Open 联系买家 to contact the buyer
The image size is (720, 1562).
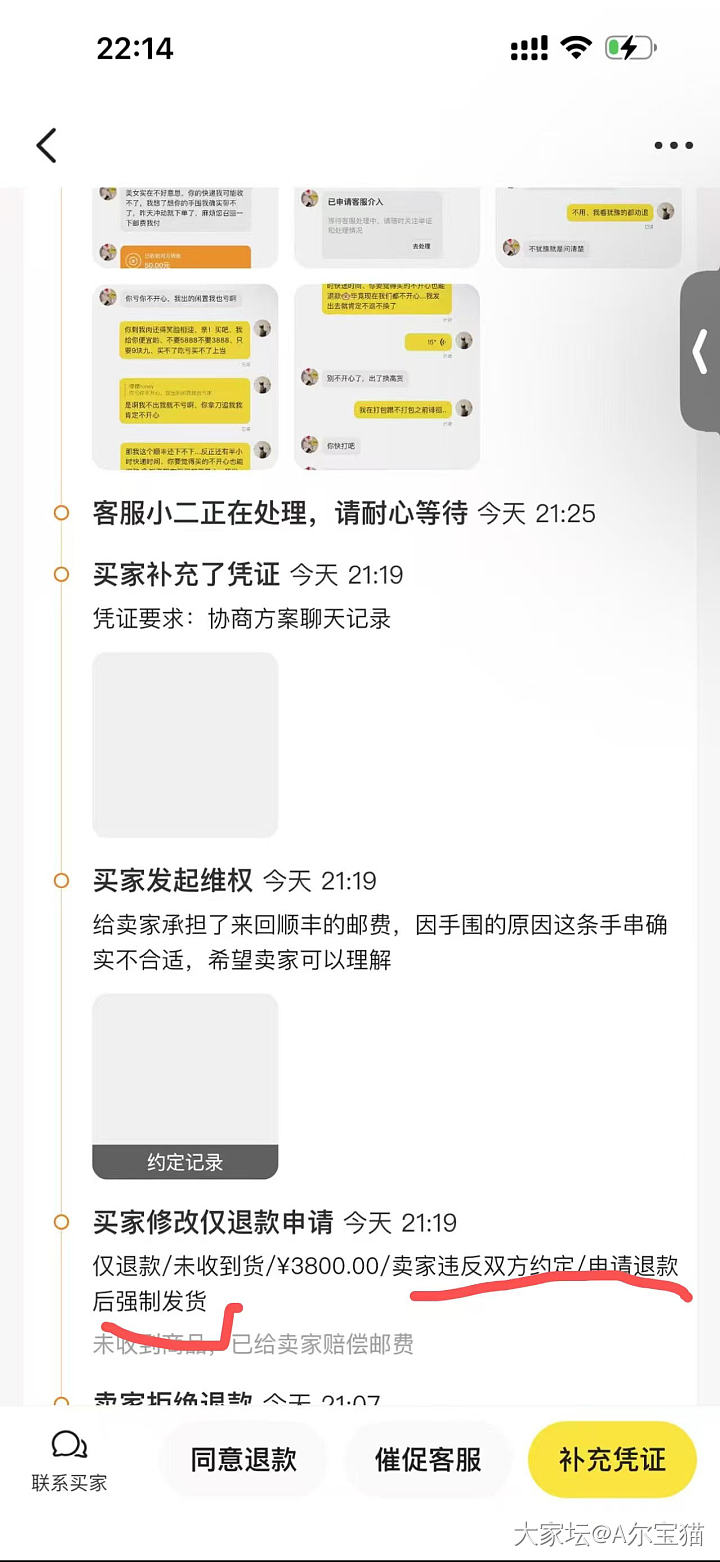tap(69, 1461)
